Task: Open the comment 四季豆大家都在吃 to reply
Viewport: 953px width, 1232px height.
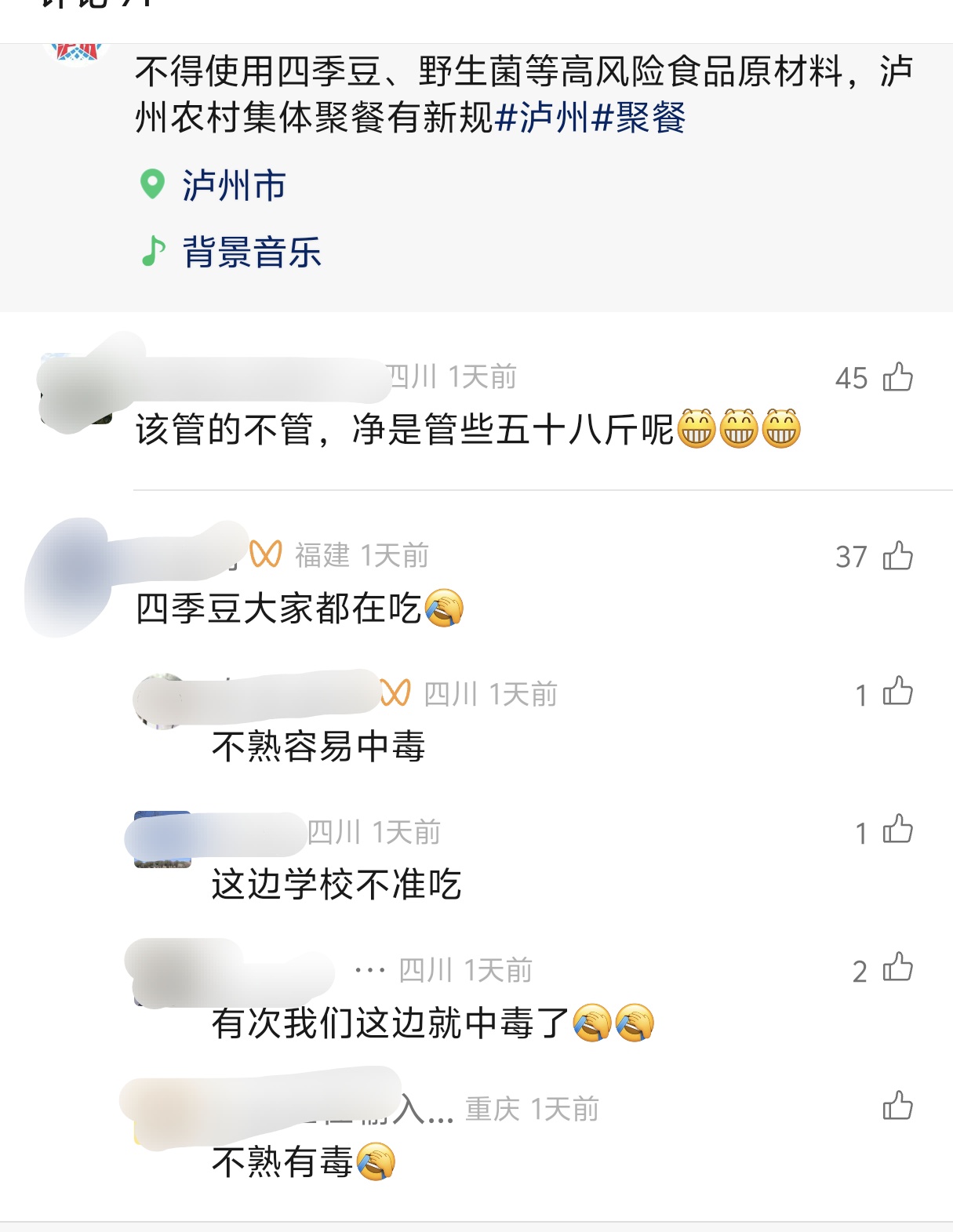Action: 278,609
